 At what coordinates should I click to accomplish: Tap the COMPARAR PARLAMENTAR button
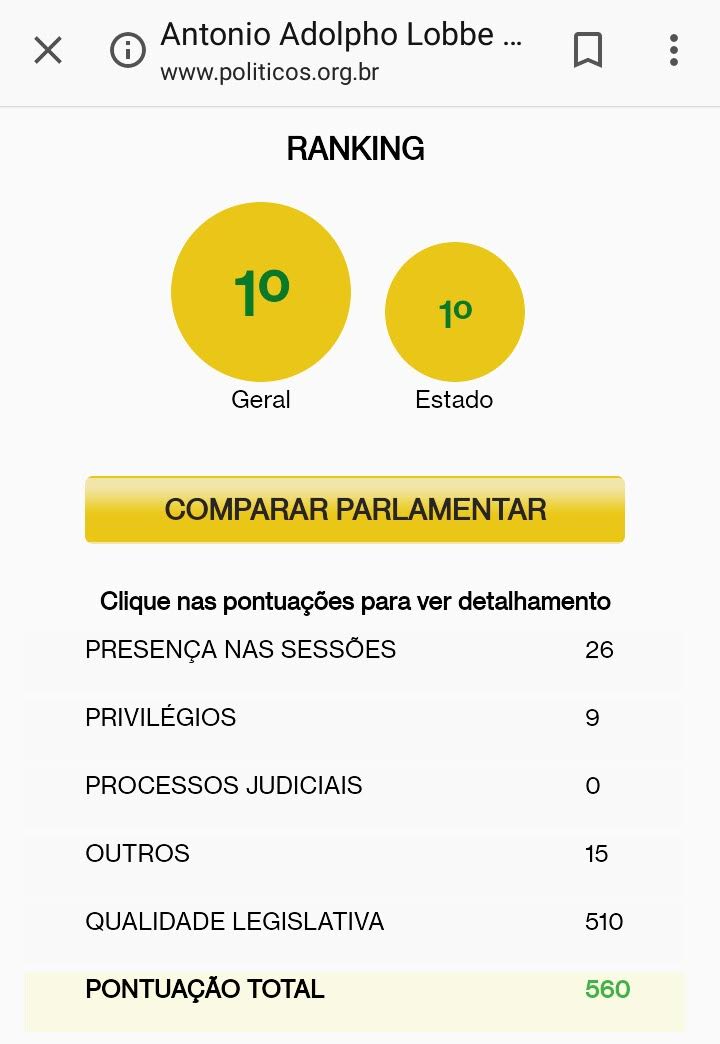(x=355, y=510)
